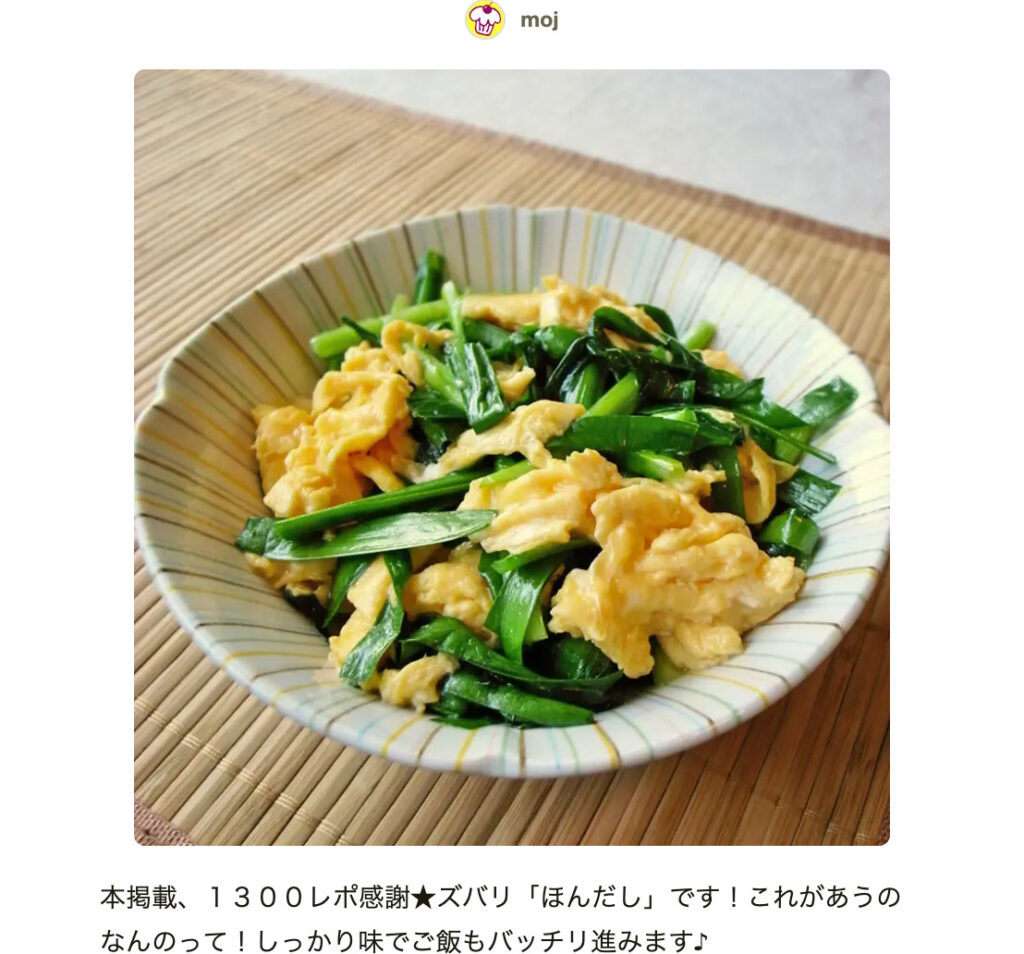View the chive and egg dish photo
This screenshot has height=954, width=1024.
[x=511, y=457]
